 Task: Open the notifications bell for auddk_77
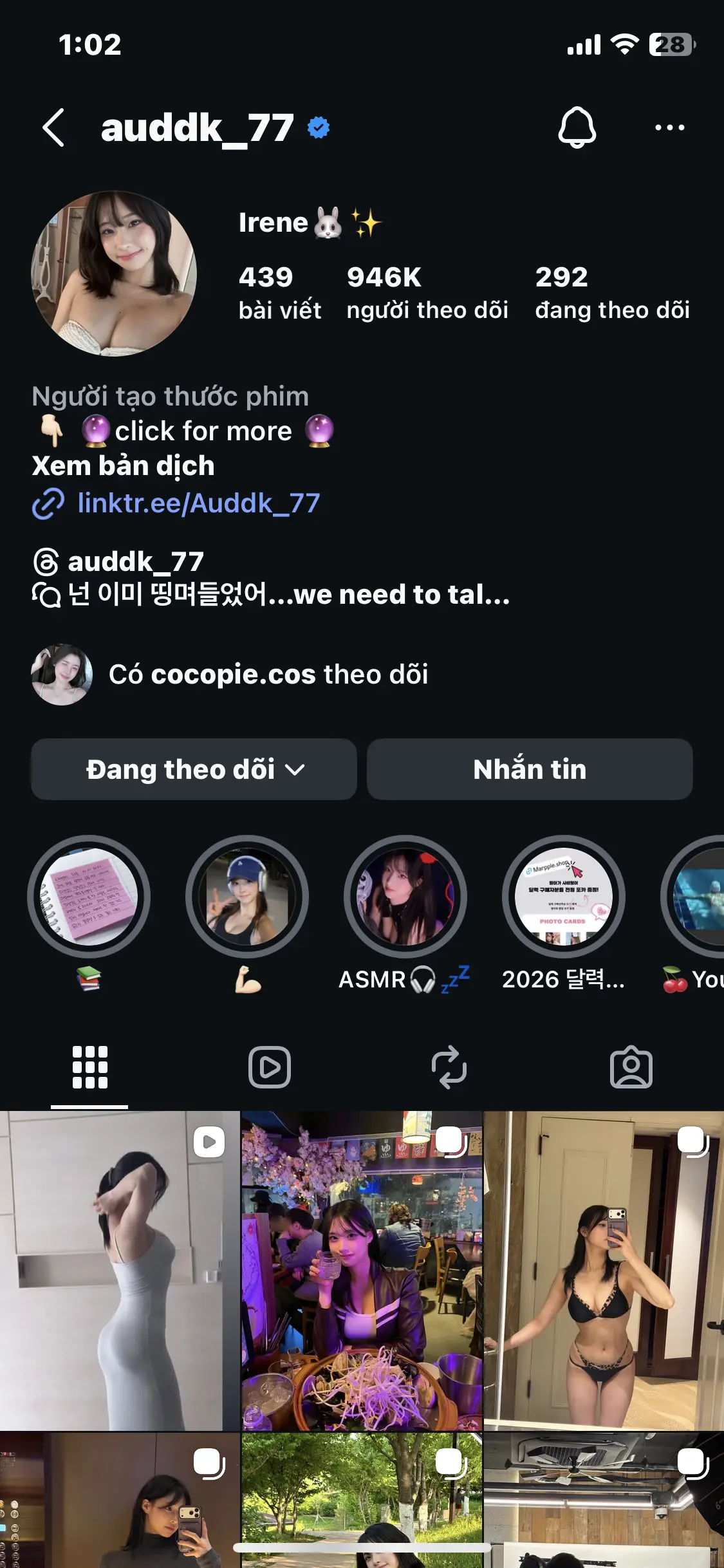(577, 127)
